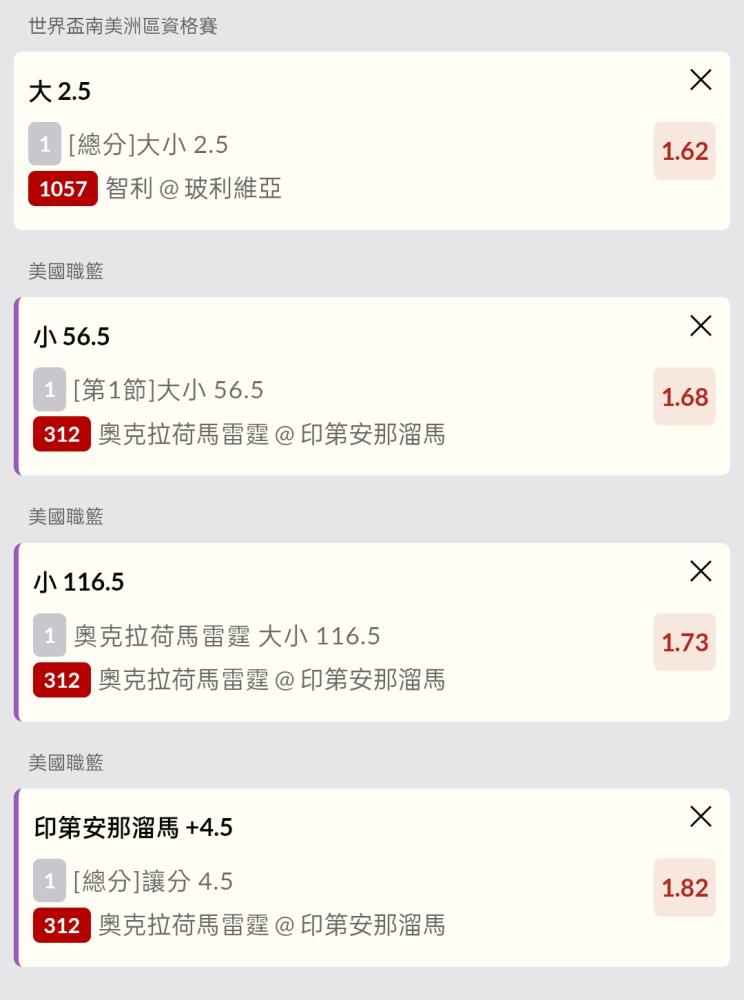Remove the 小 56.5 first-quarter selection

point(701,326)
